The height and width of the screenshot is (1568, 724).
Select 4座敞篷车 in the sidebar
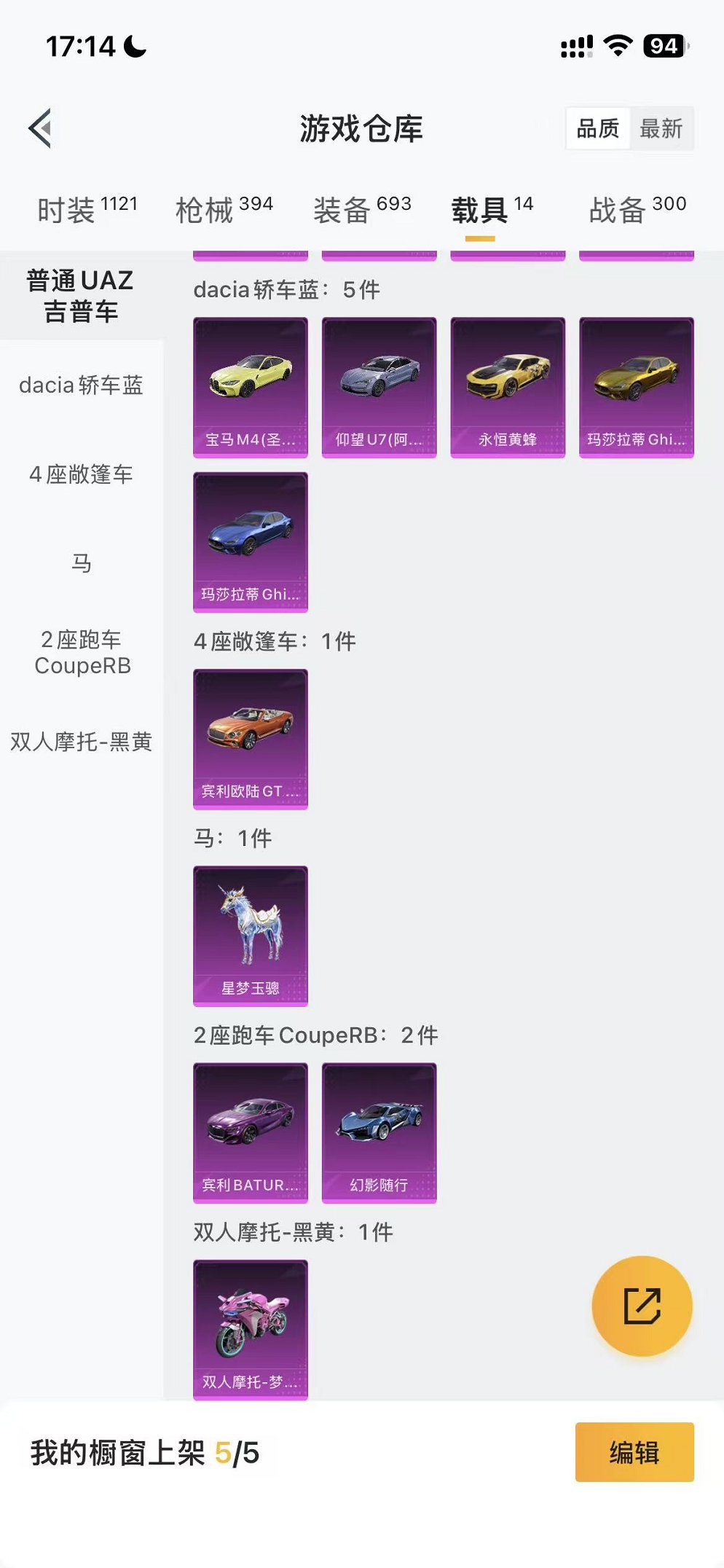pos(80,474)
